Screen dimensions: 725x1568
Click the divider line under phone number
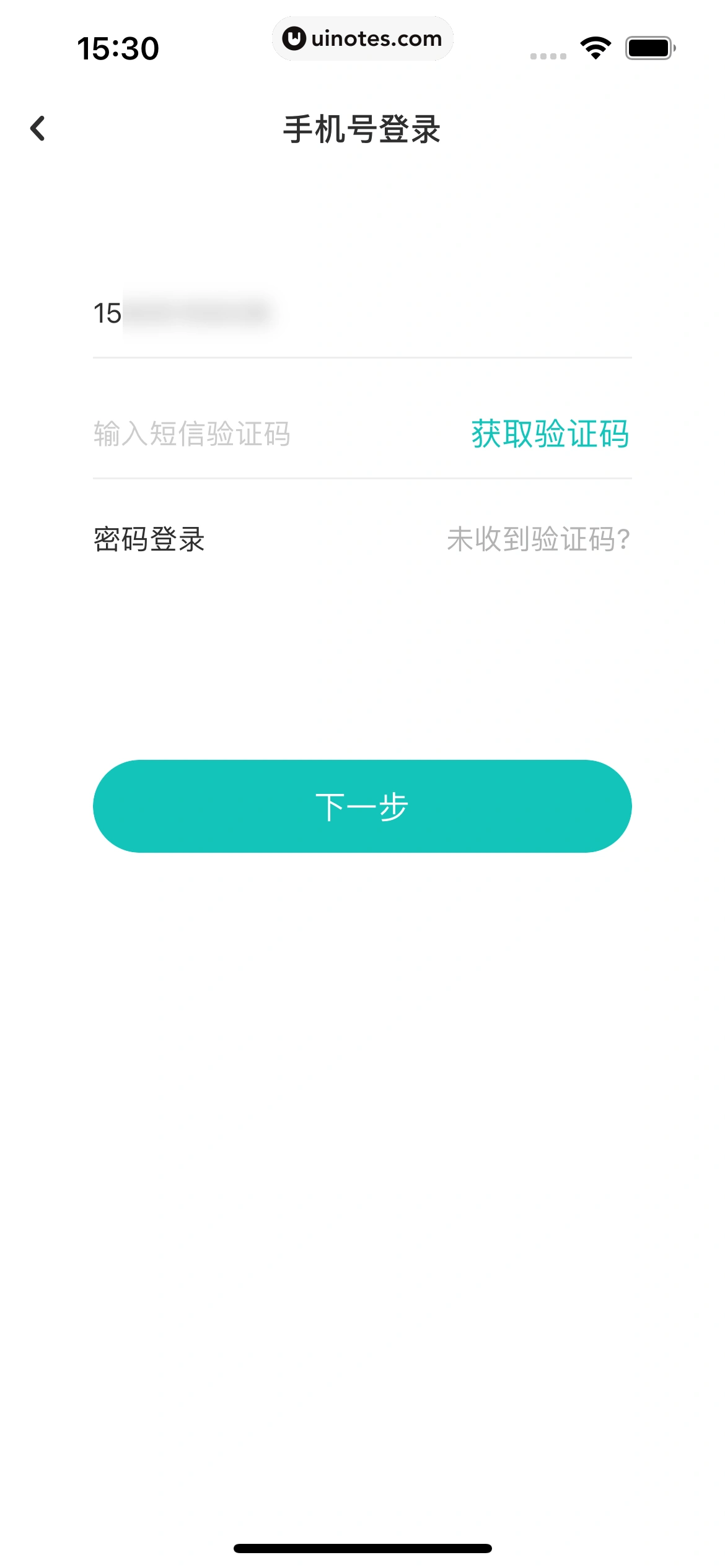coord(362,356)
